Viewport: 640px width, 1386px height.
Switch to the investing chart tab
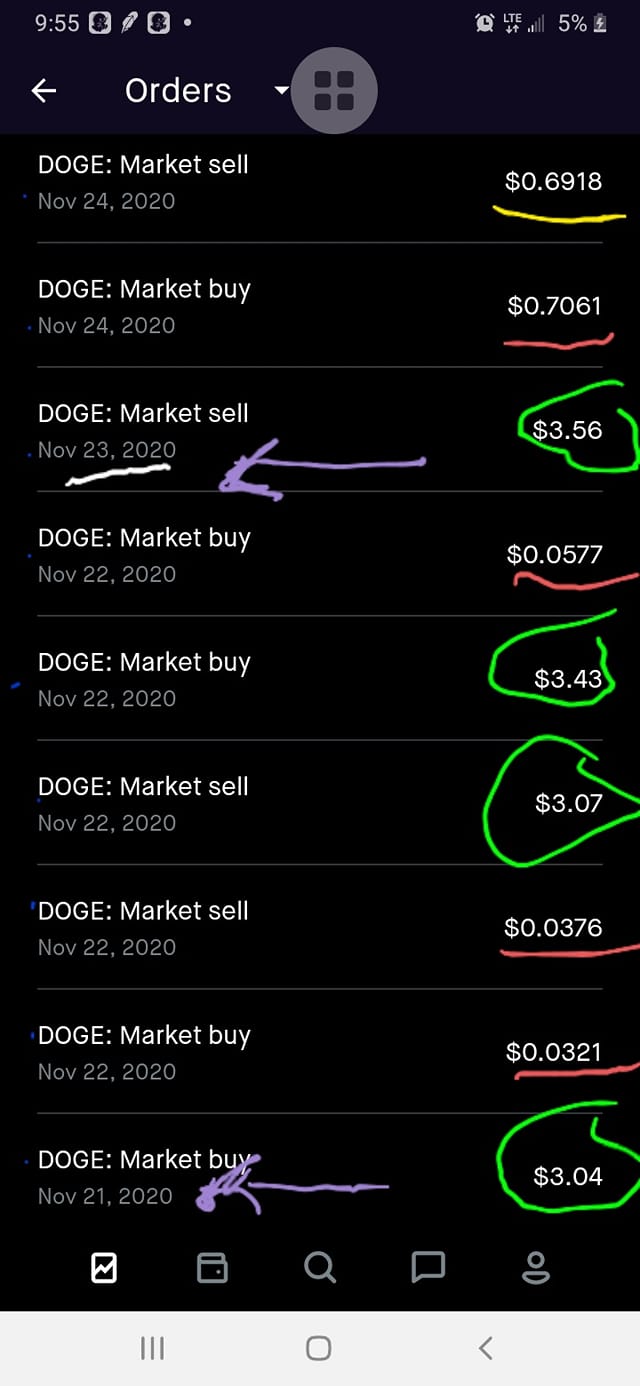(104, 1268)
